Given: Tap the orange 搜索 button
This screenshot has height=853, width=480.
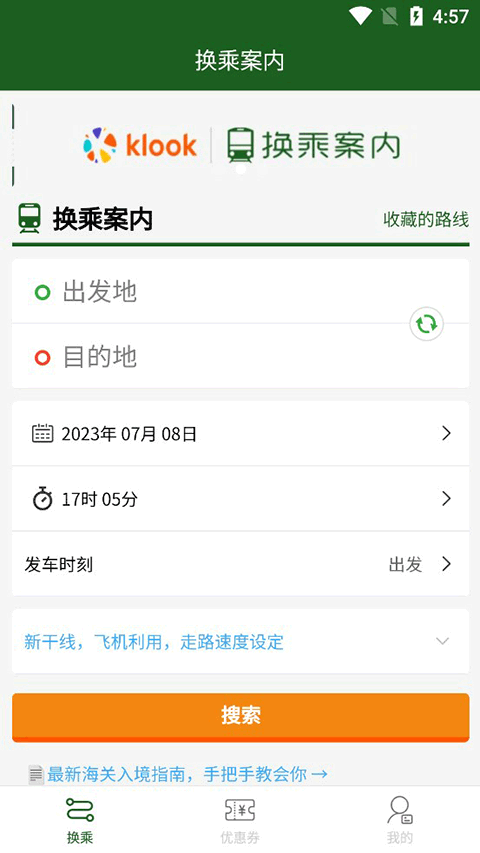Looking at the screenshot, I should (x=241, y=717).
